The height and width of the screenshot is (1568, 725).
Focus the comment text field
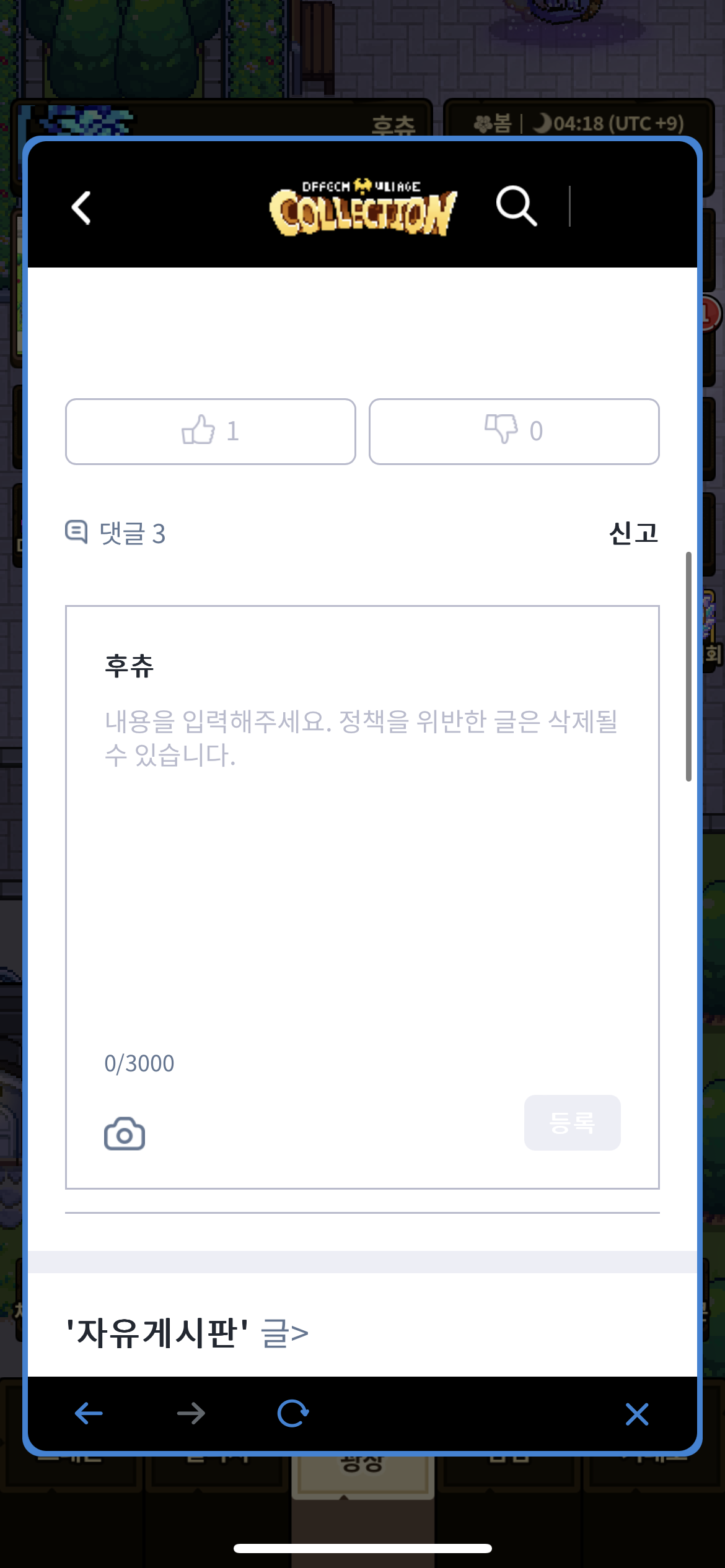coord(362,867)
